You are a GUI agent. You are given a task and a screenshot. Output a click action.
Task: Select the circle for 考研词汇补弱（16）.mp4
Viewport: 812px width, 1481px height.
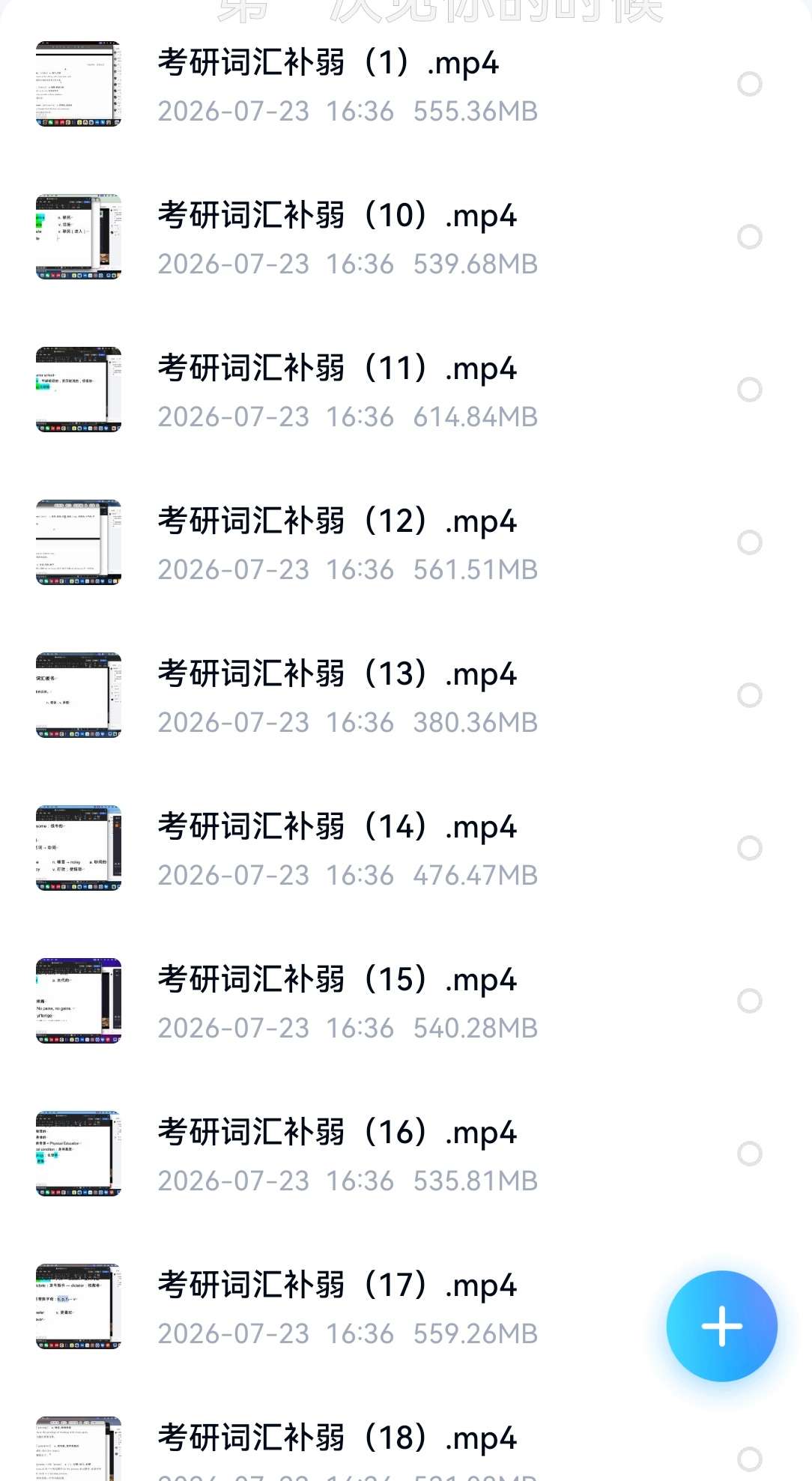coord(750,1154)
